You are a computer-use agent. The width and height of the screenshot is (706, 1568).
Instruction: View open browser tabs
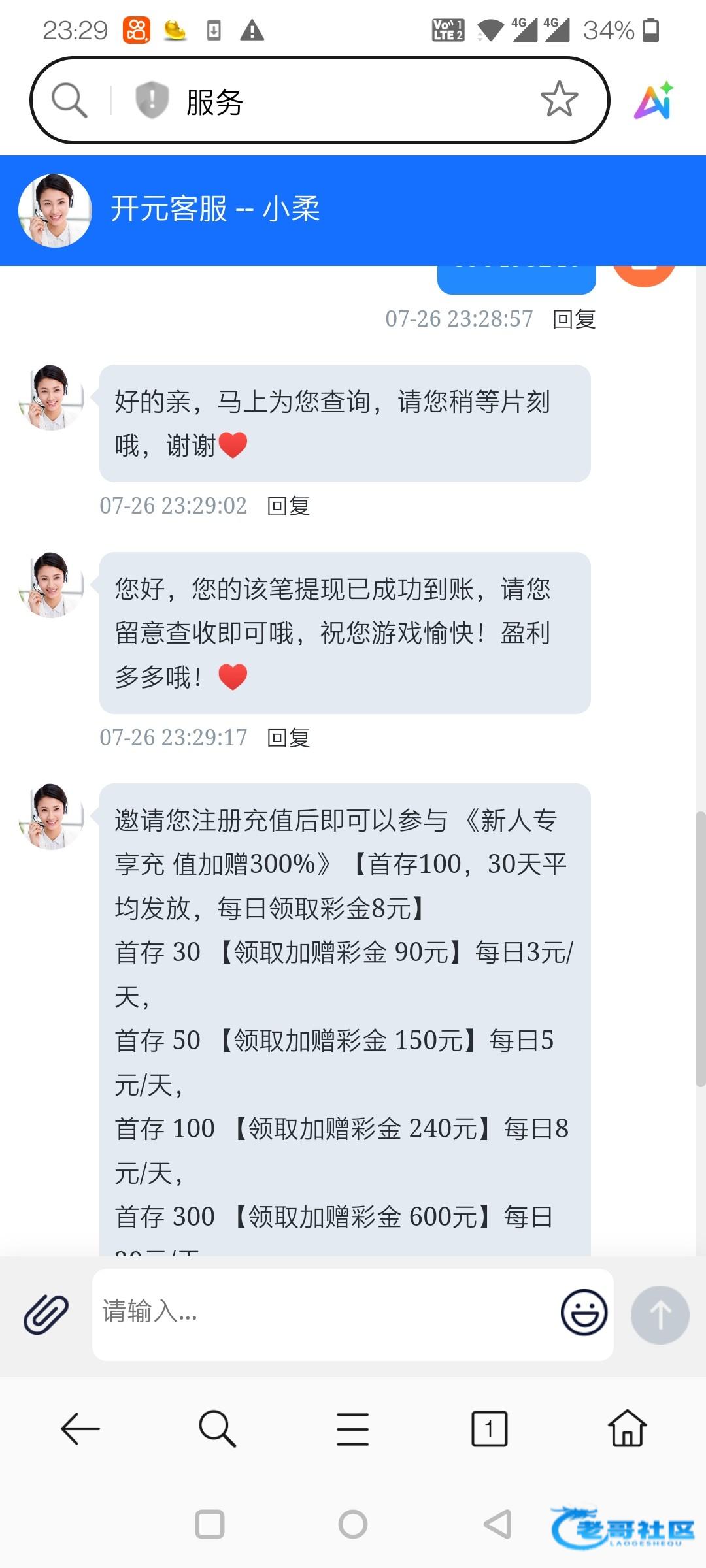(489, 1429)
